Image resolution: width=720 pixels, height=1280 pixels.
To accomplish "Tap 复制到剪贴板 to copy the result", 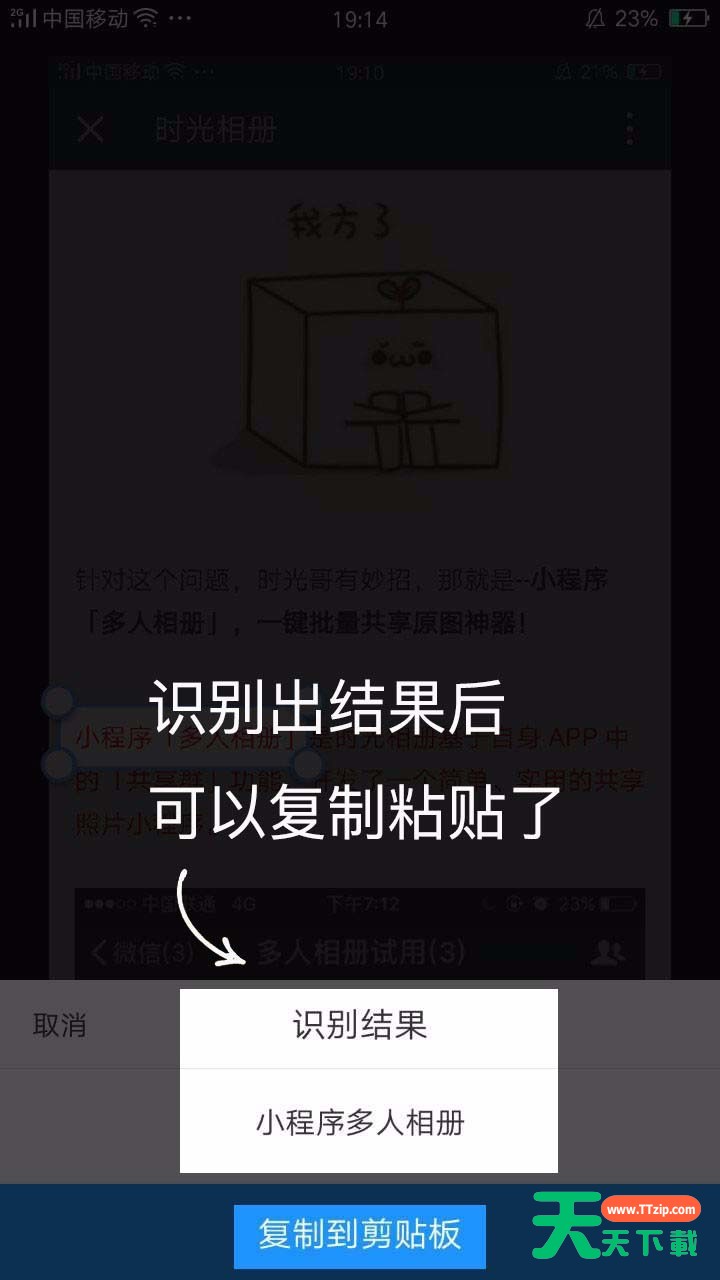I will pos(360,1236).
